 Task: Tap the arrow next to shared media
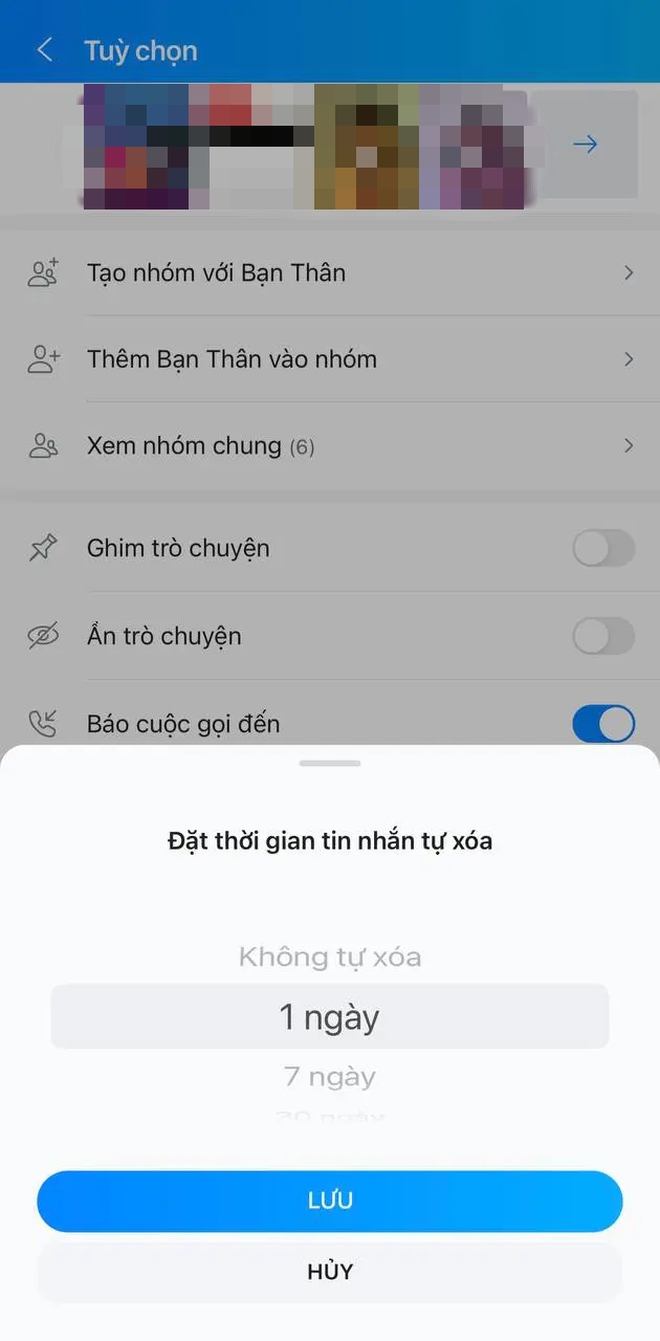point(585,145)
